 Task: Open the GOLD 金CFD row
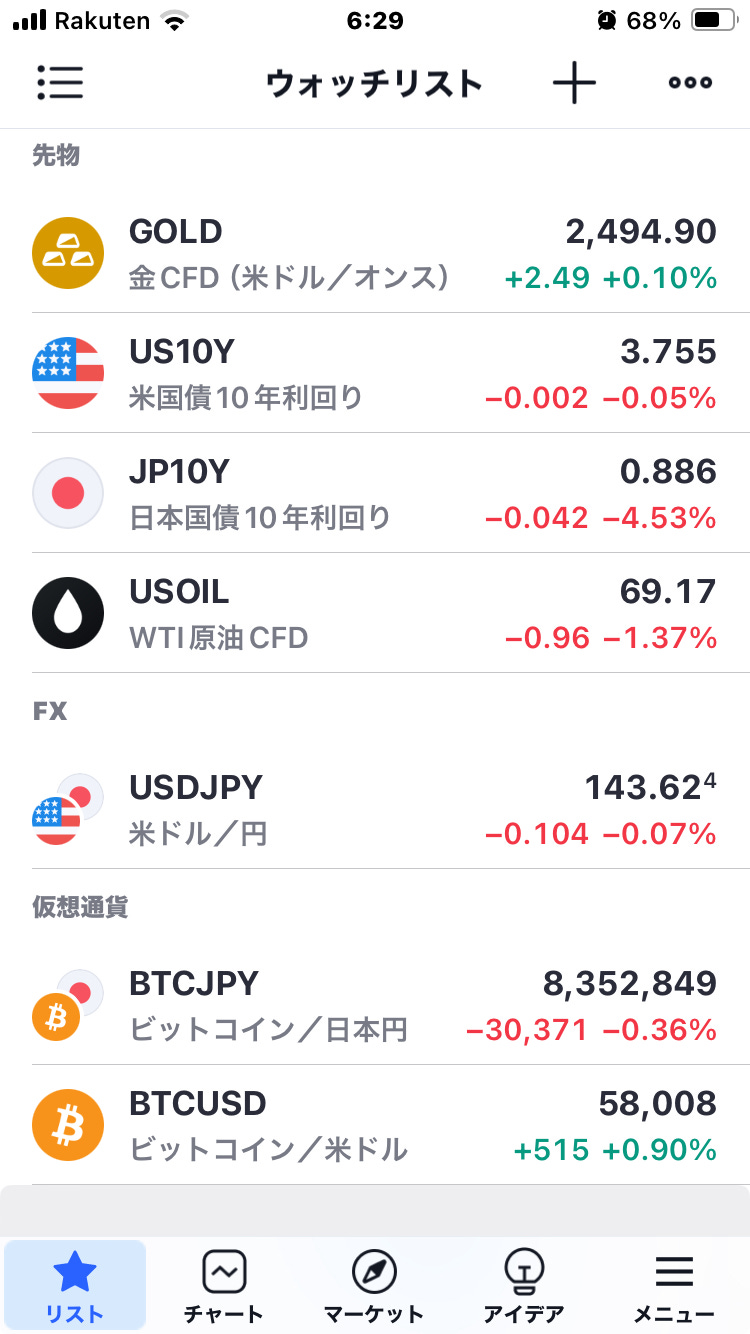tap(375, 253)
